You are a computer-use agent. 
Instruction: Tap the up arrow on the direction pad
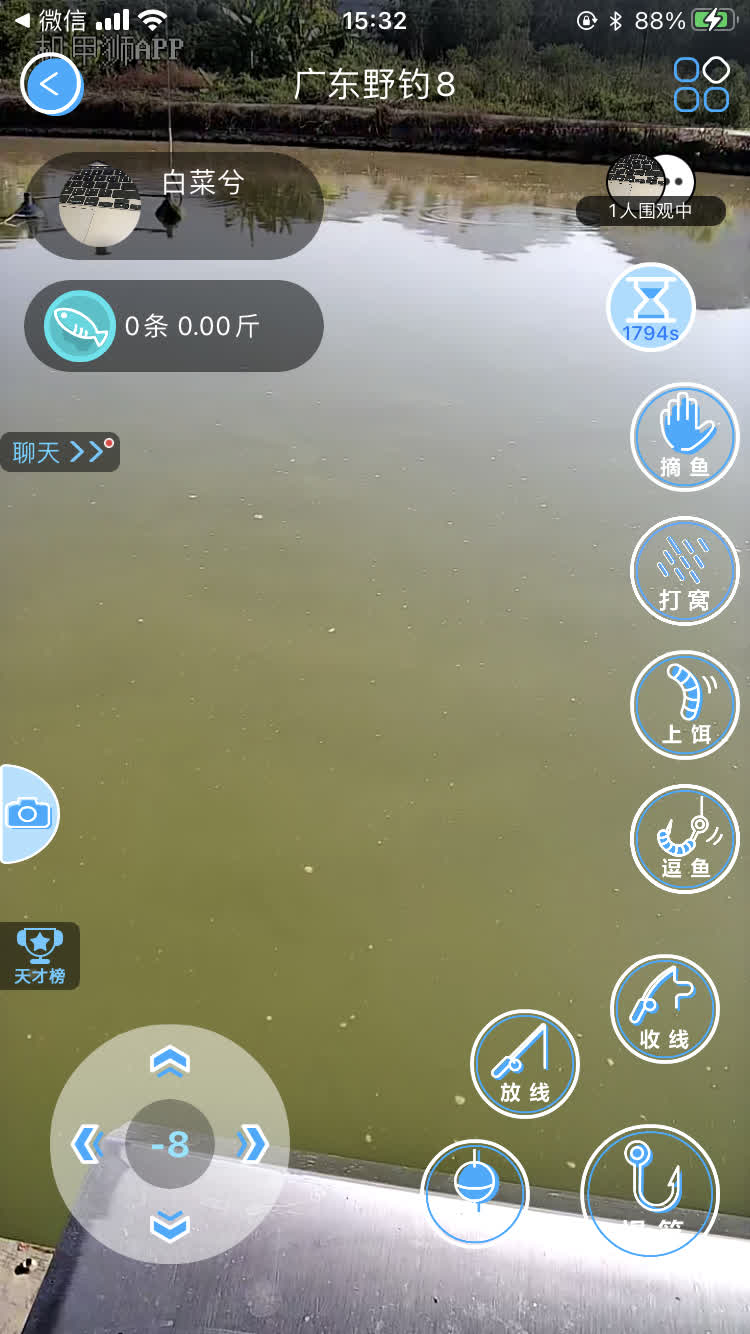click(x=170, y=1062)
